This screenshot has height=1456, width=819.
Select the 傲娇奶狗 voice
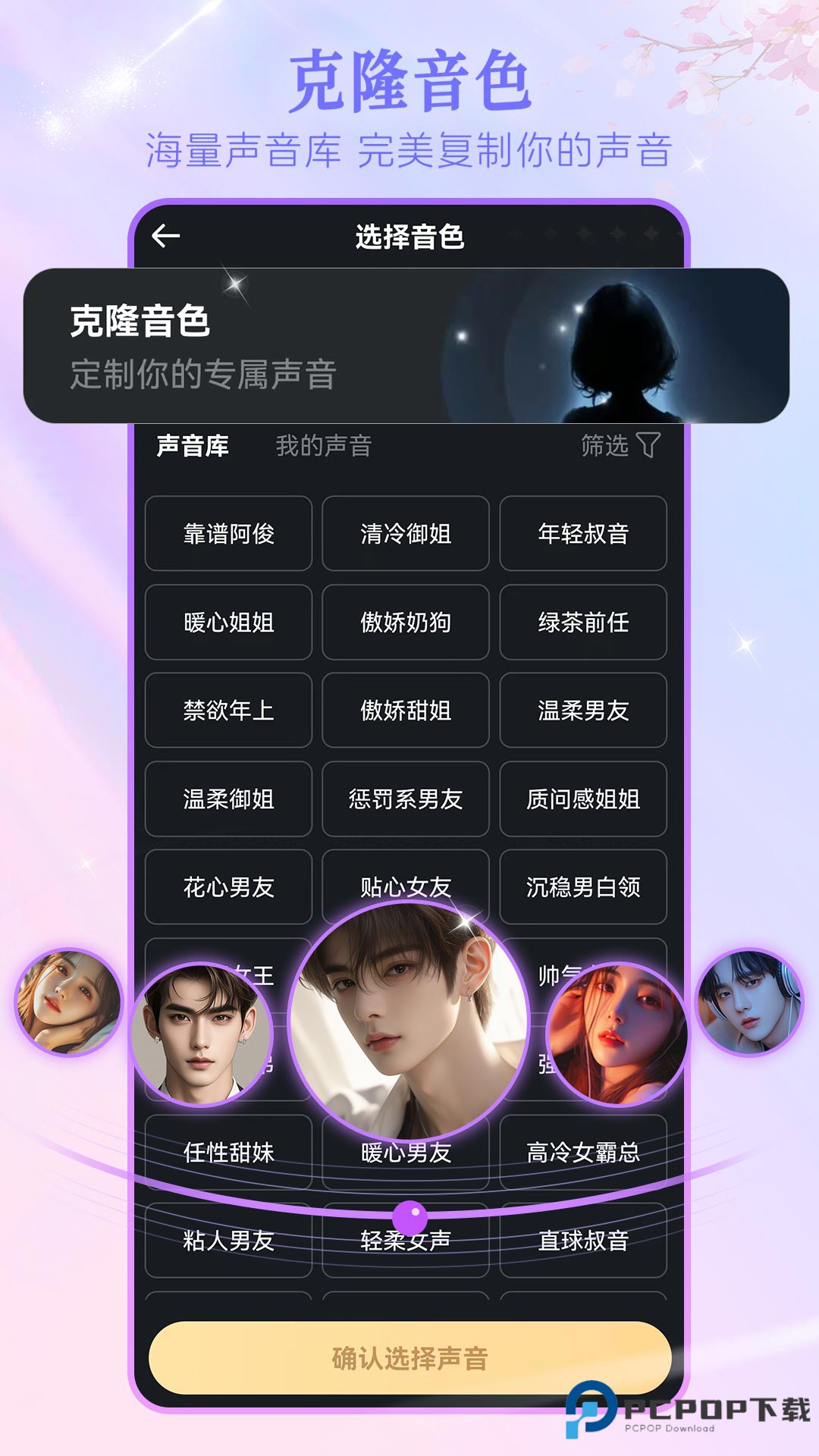tap(405, 623)
